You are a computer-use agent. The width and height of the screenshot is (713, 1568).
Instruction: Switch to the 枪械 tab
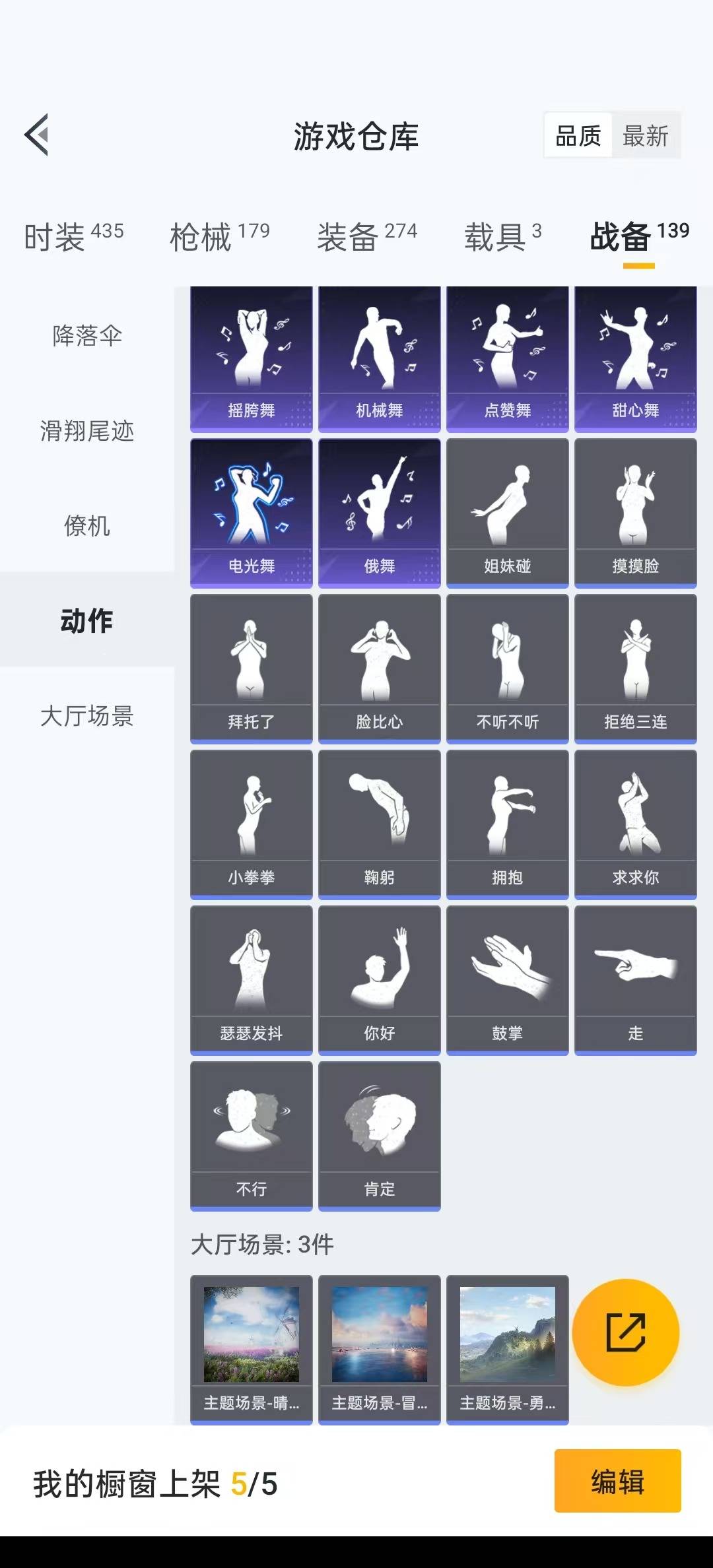pos(219,236)
